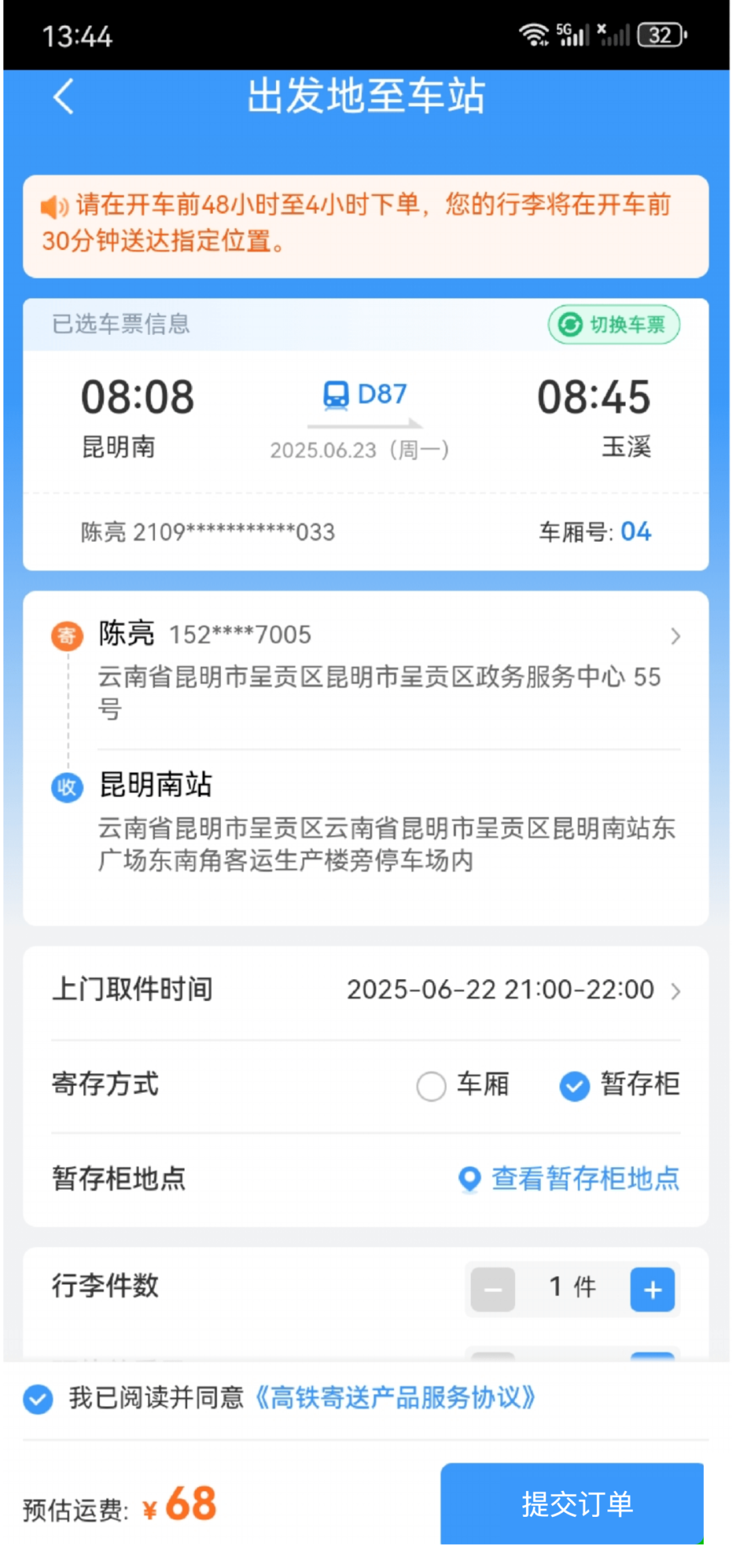Open 高铁寄送产品服务协议 agreement link

click(395, 1398)
